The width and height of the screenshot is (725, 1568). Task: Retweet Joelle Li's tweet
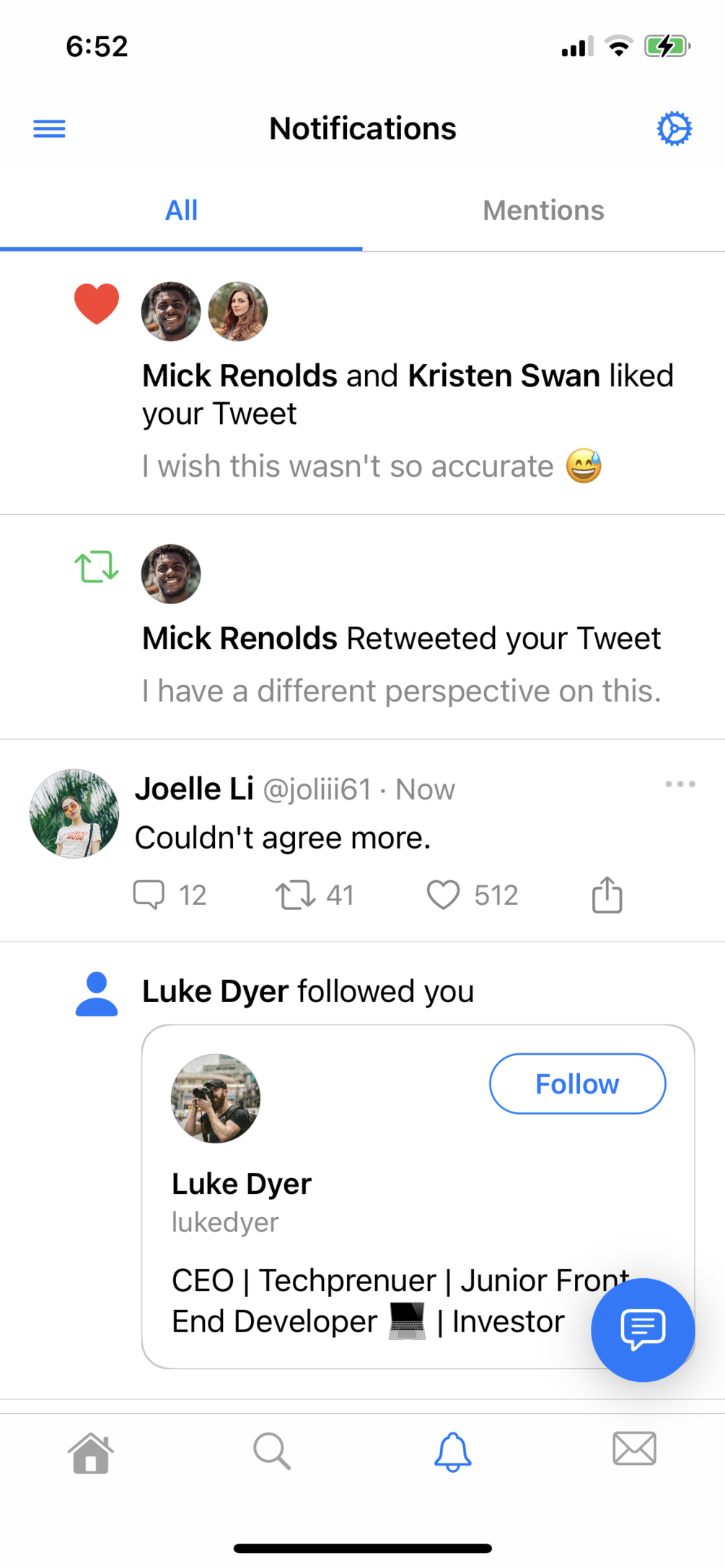coord(295,895)
